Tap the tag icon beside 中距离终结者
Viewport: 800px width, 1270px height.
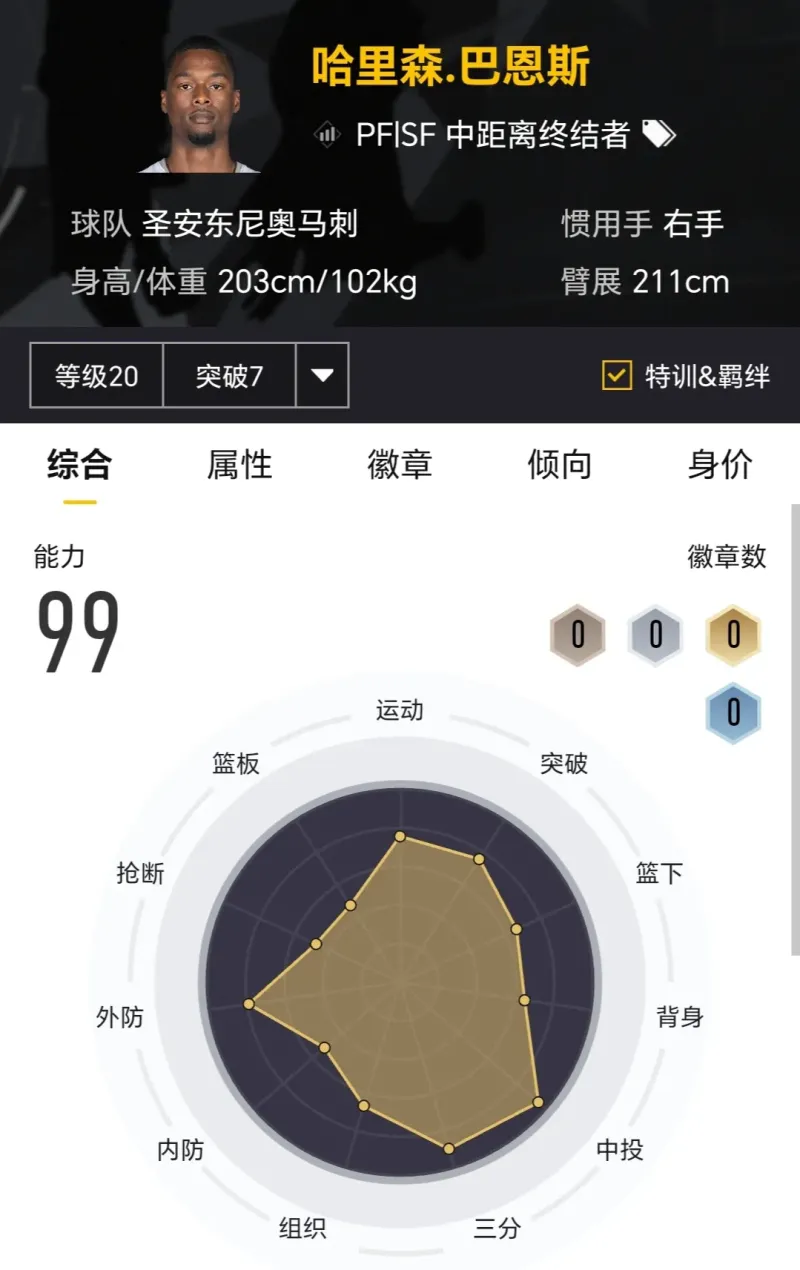(x=658, y=134)
